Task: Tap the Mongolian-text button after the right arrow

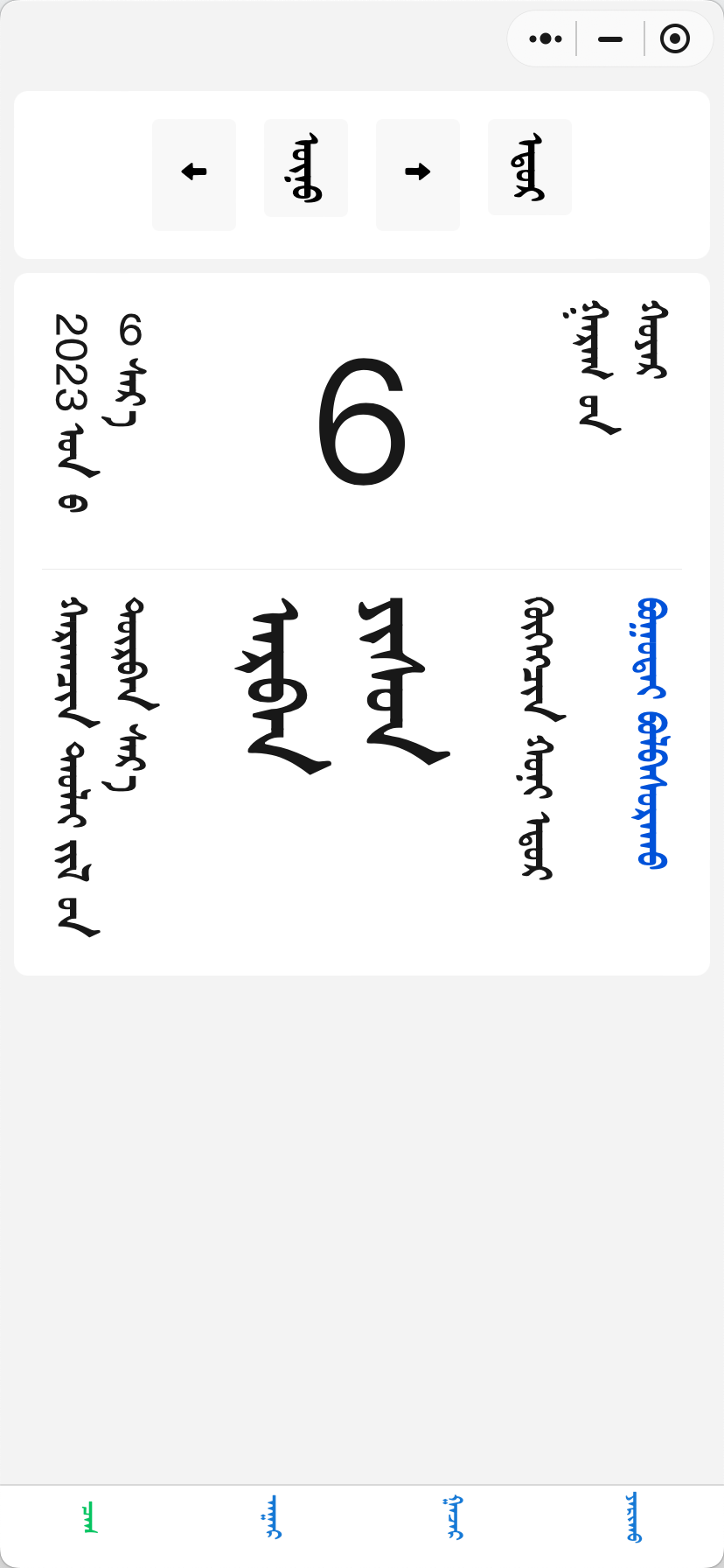Action: point(530,168)
